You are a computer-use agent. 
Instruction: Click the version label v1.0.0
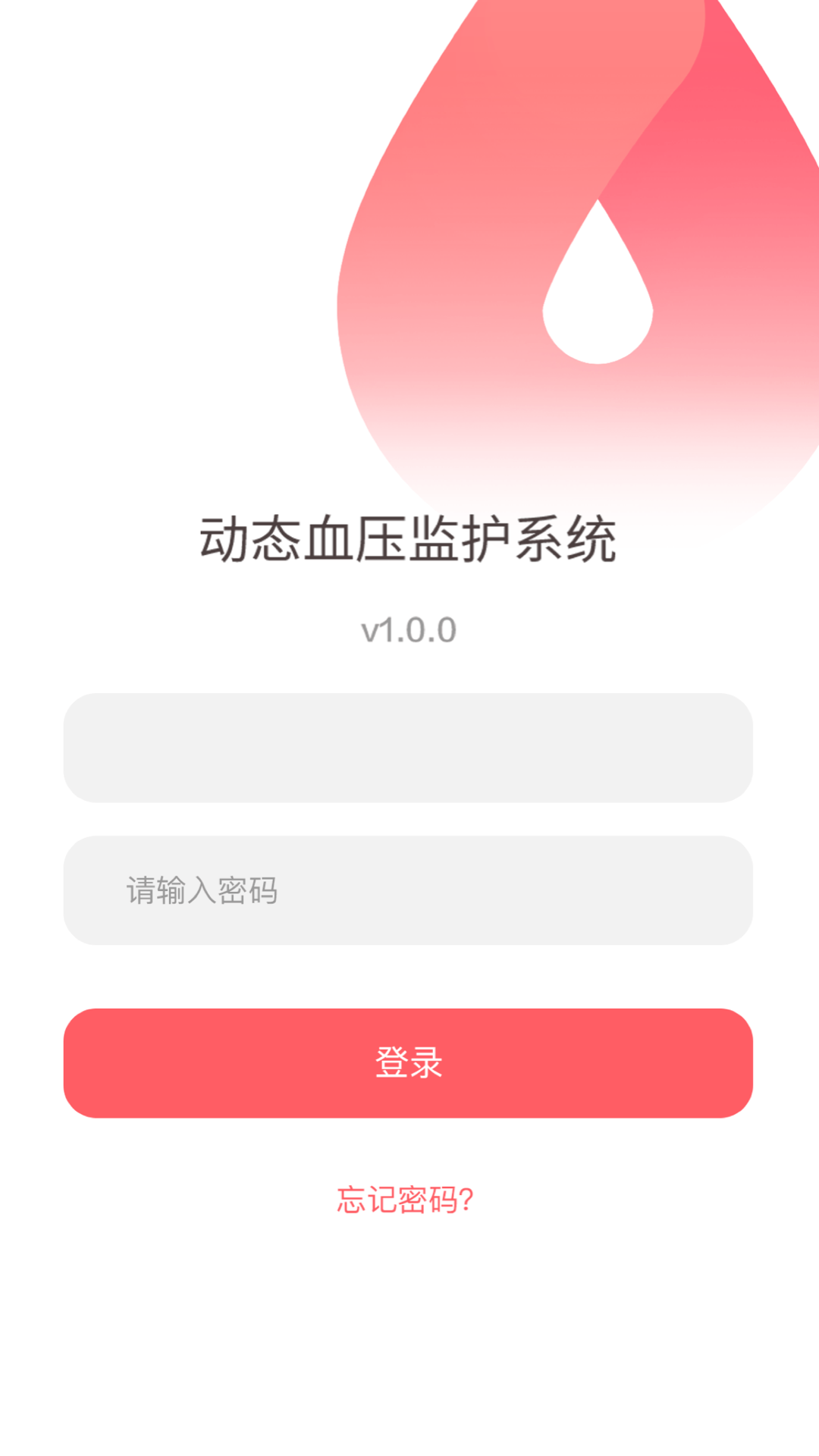pyautogui.click(x=409, y=629)
